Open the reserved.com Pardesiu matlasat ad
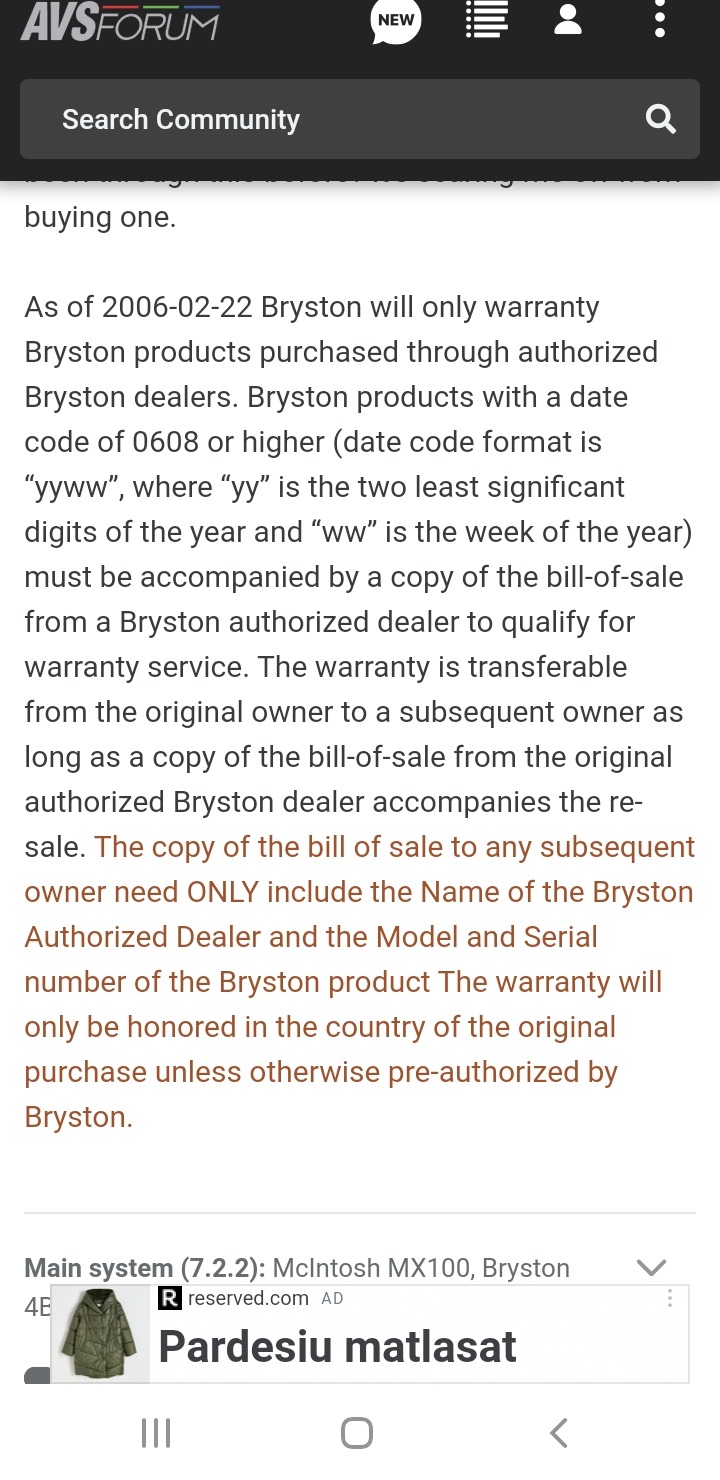The height and width of the screenshot is (1480, 720). 370,1334
